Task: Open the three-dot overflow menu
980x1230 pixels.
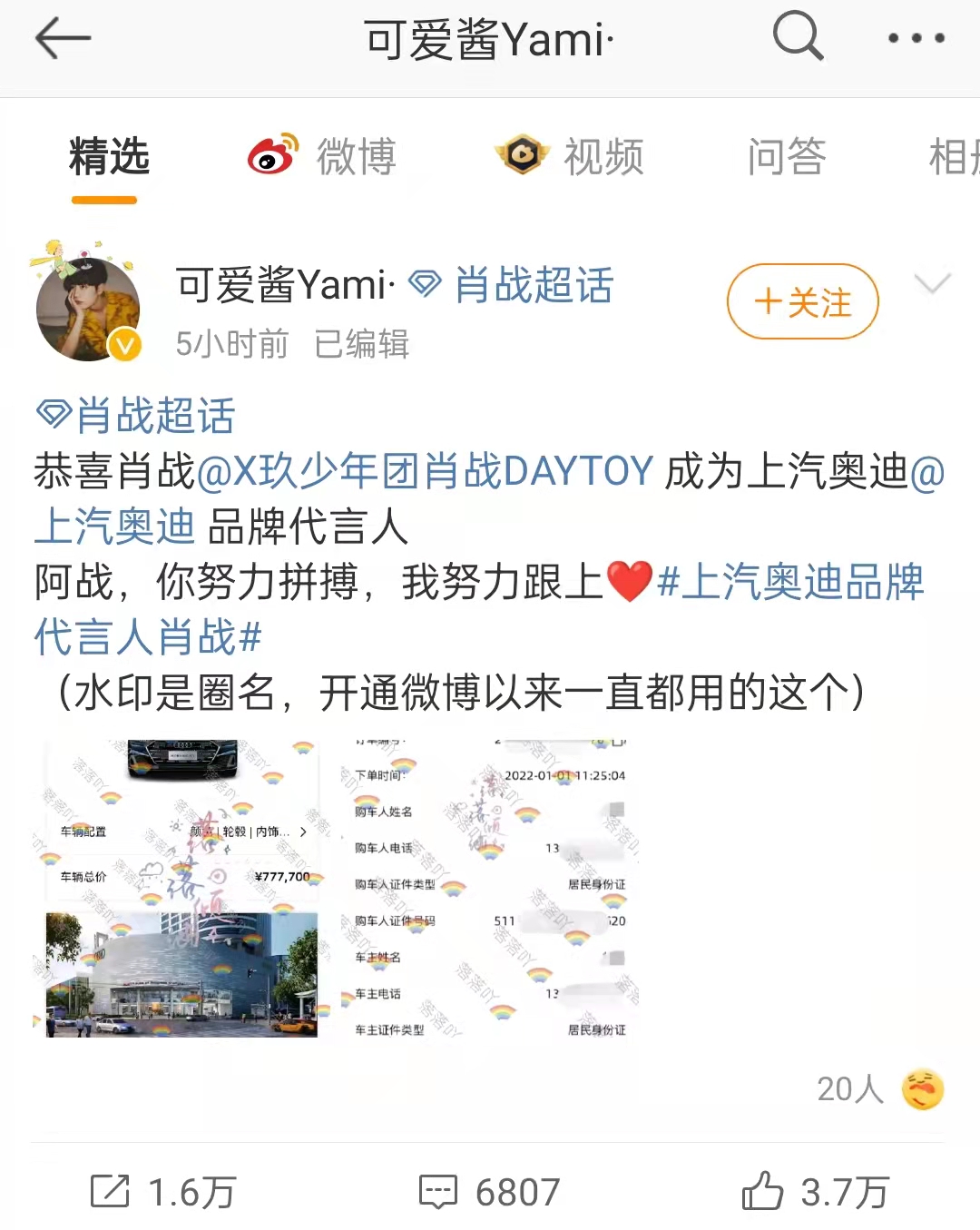Action: click(916, 39)
